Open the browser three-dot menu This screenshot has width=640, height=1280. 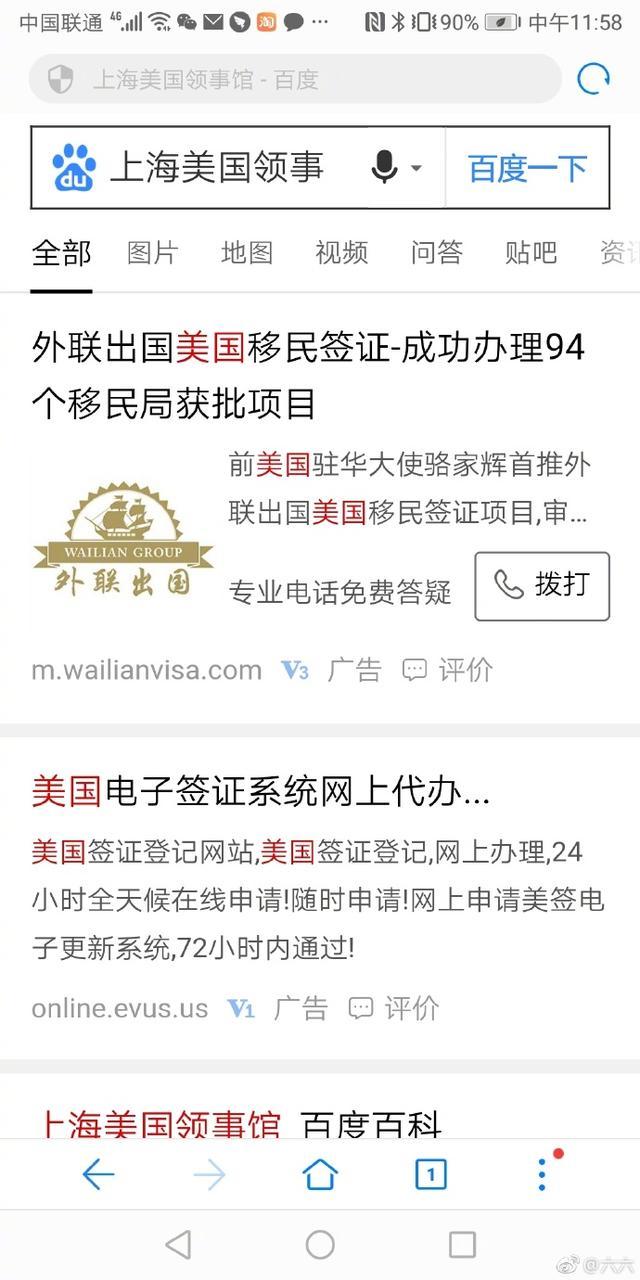542,1174
